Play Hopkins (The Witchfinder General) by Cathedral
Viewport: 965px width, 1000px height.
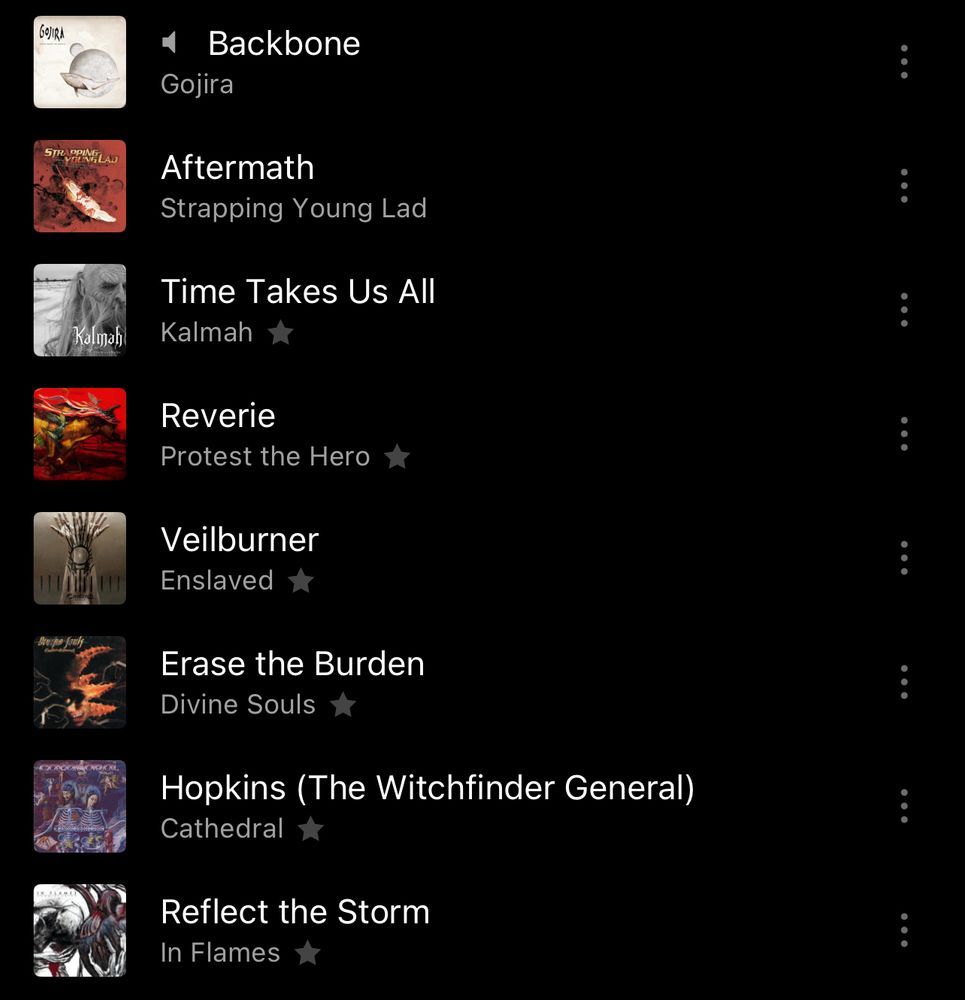coord(425,788)
